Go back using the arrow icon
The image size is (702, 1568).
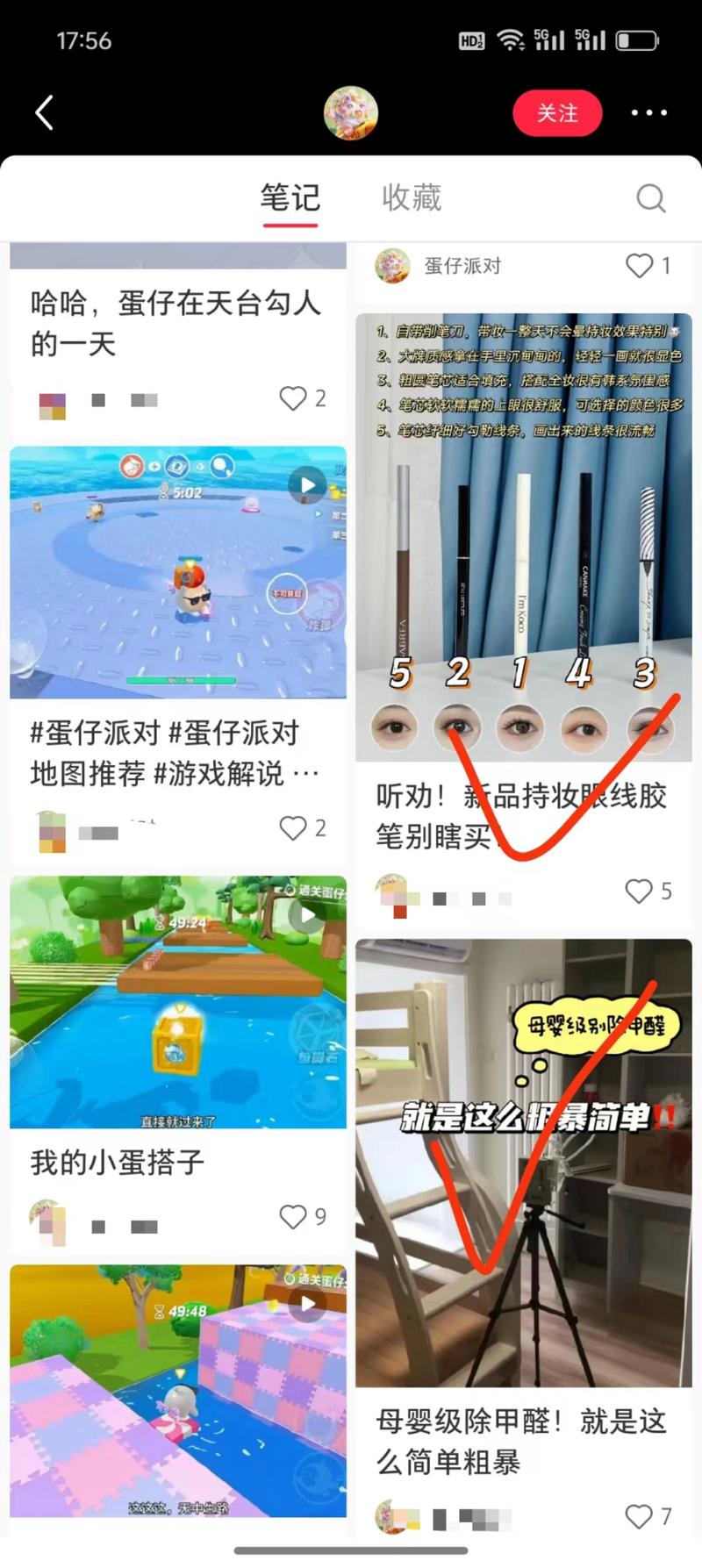[x=45, y=112]
